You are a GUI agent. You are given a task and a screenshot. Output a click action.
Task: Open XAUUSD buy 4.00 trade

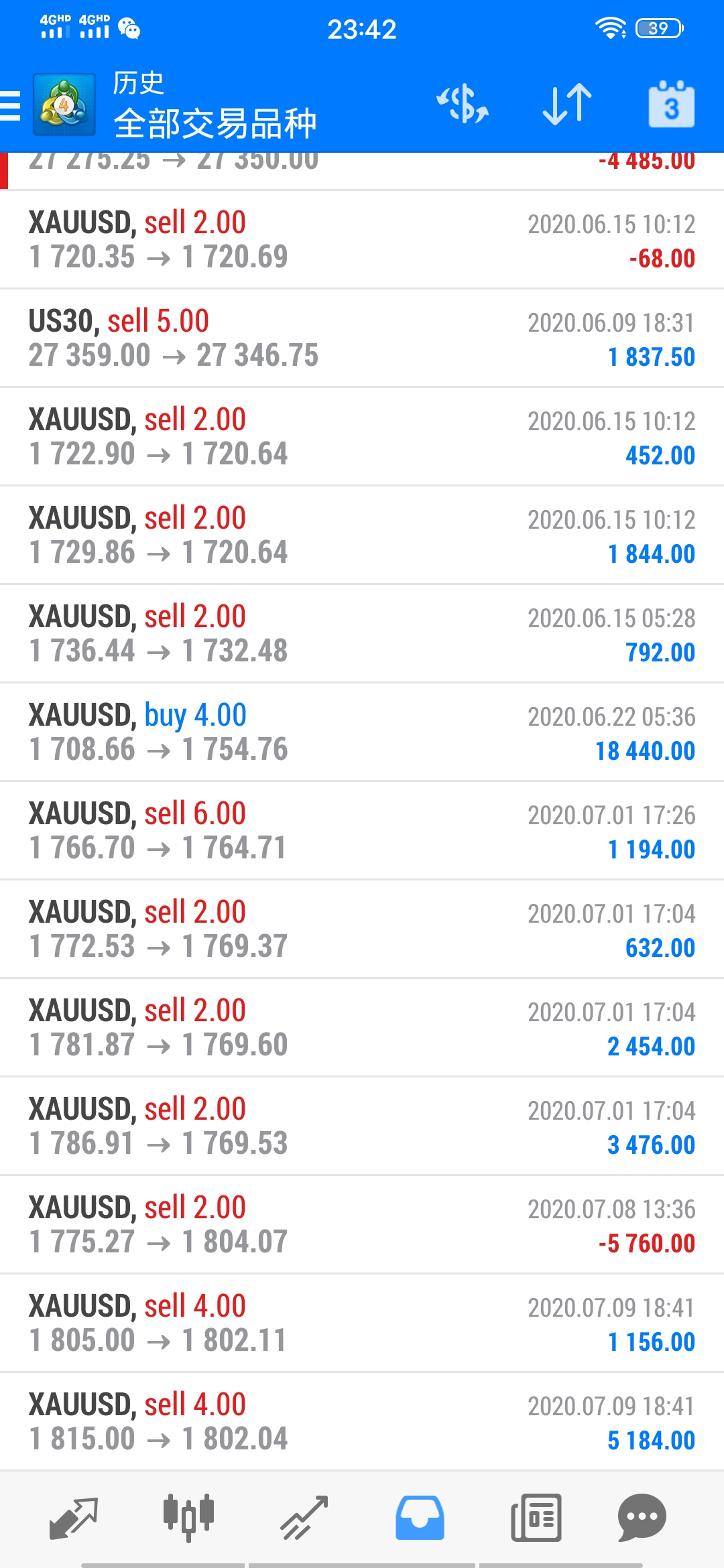coord(362,732)
